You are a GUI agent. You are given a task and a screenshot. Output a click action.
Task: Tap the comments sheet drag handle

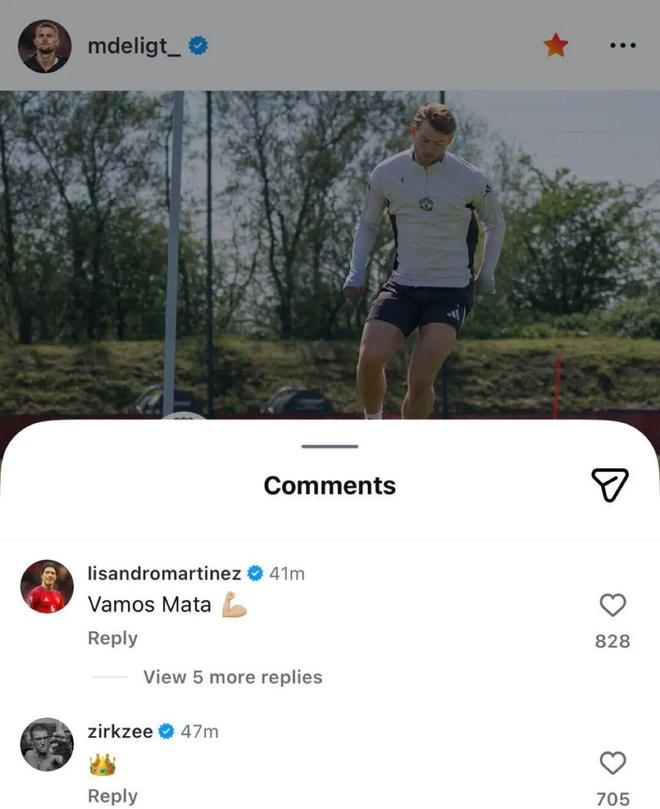click(329, 446)
